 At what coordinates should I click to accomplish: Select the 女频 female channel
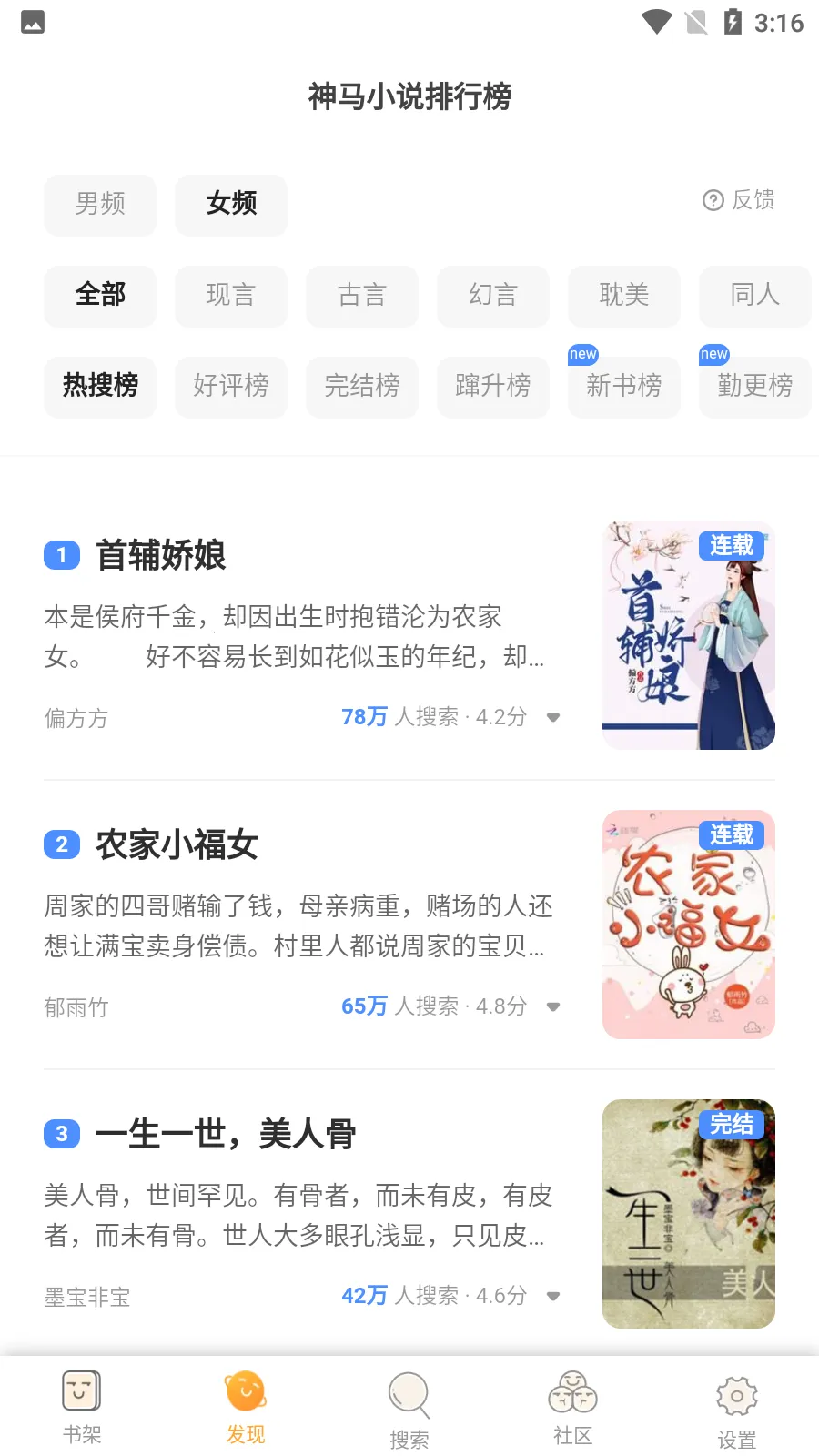pos(231,205)
